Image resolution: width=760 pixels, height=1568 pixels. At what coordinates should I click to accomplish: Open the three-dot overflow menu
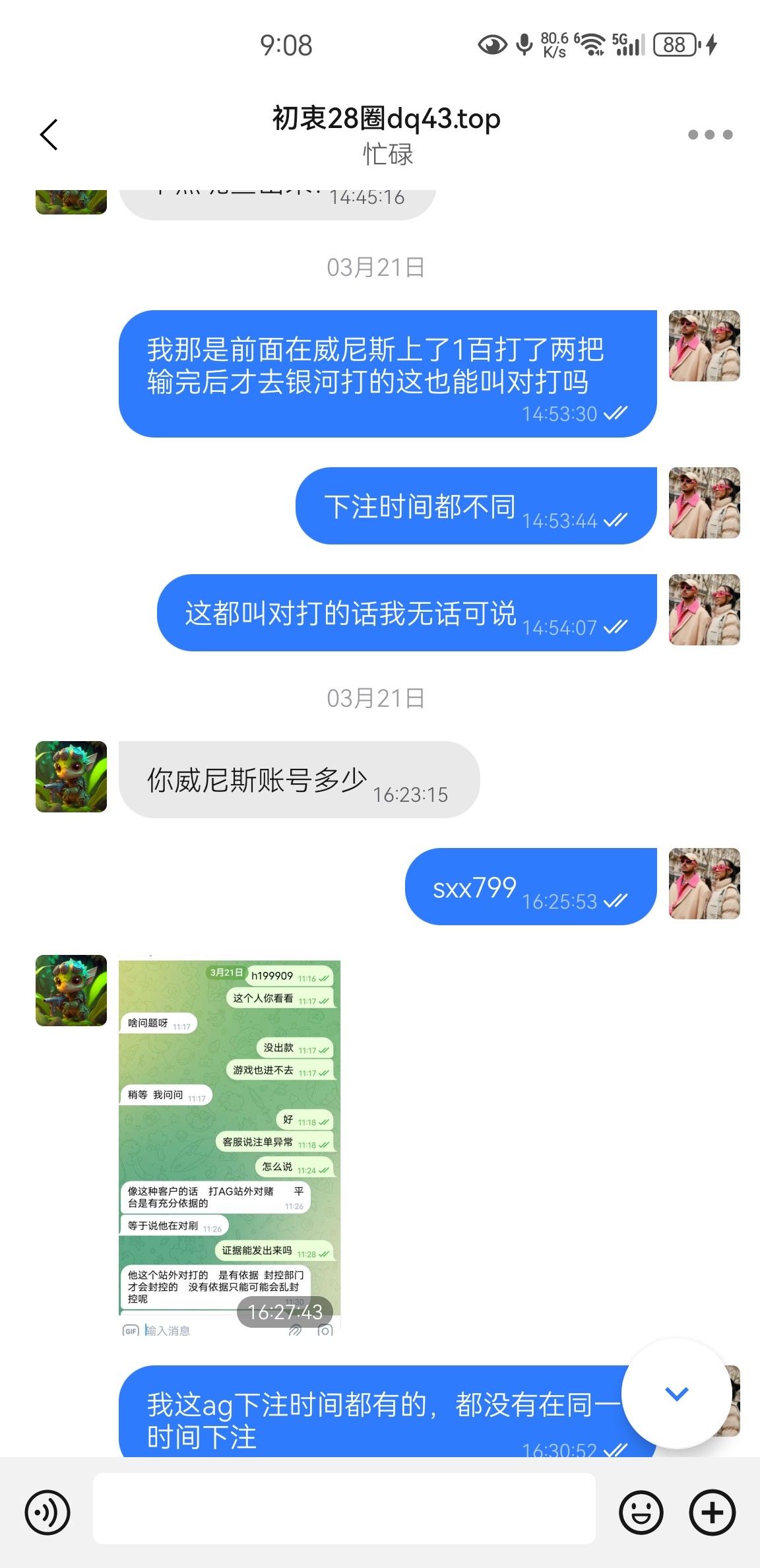(710, 135)
